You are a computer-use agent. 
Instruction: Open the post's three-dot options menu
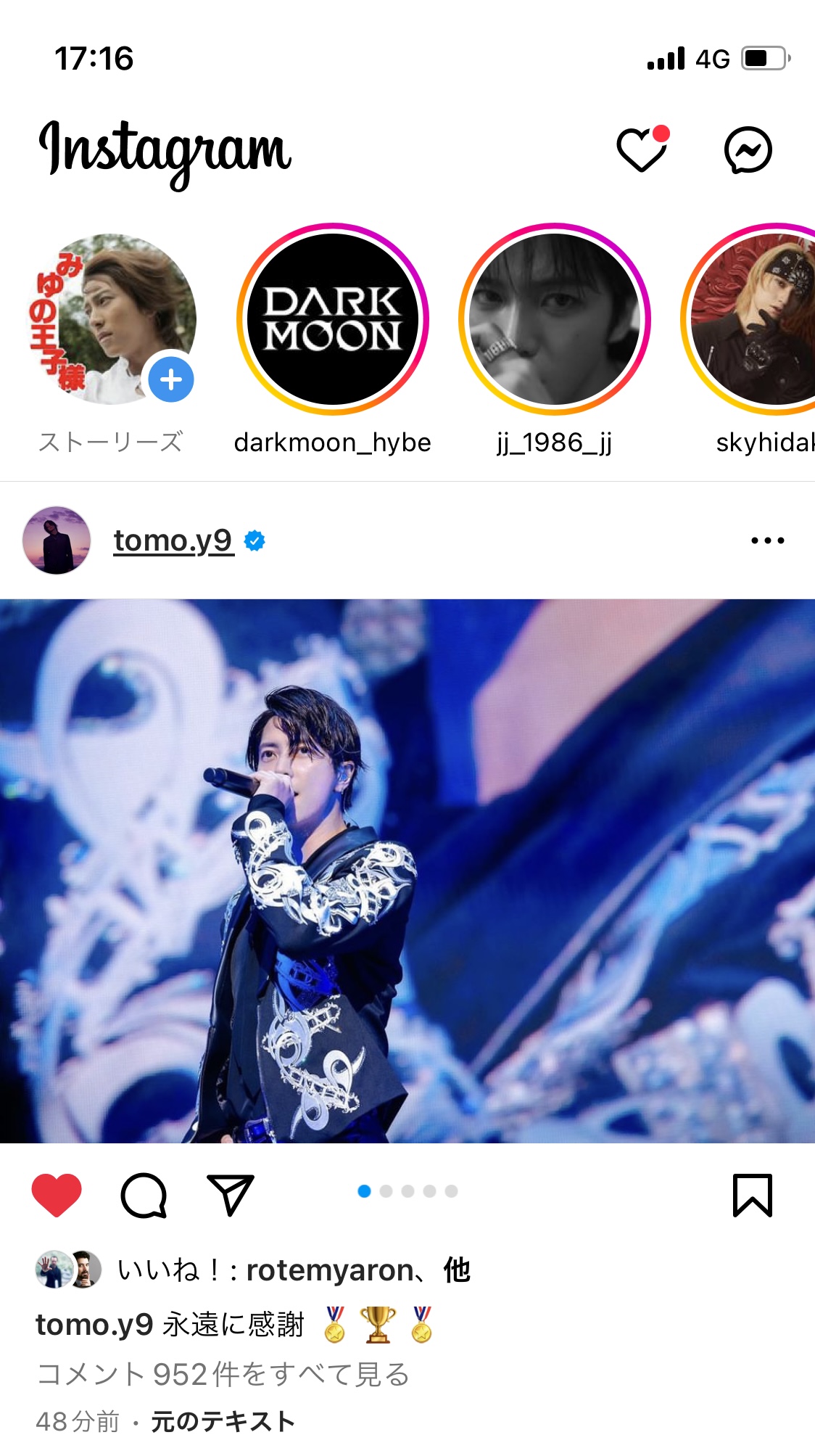coord(768,540)
